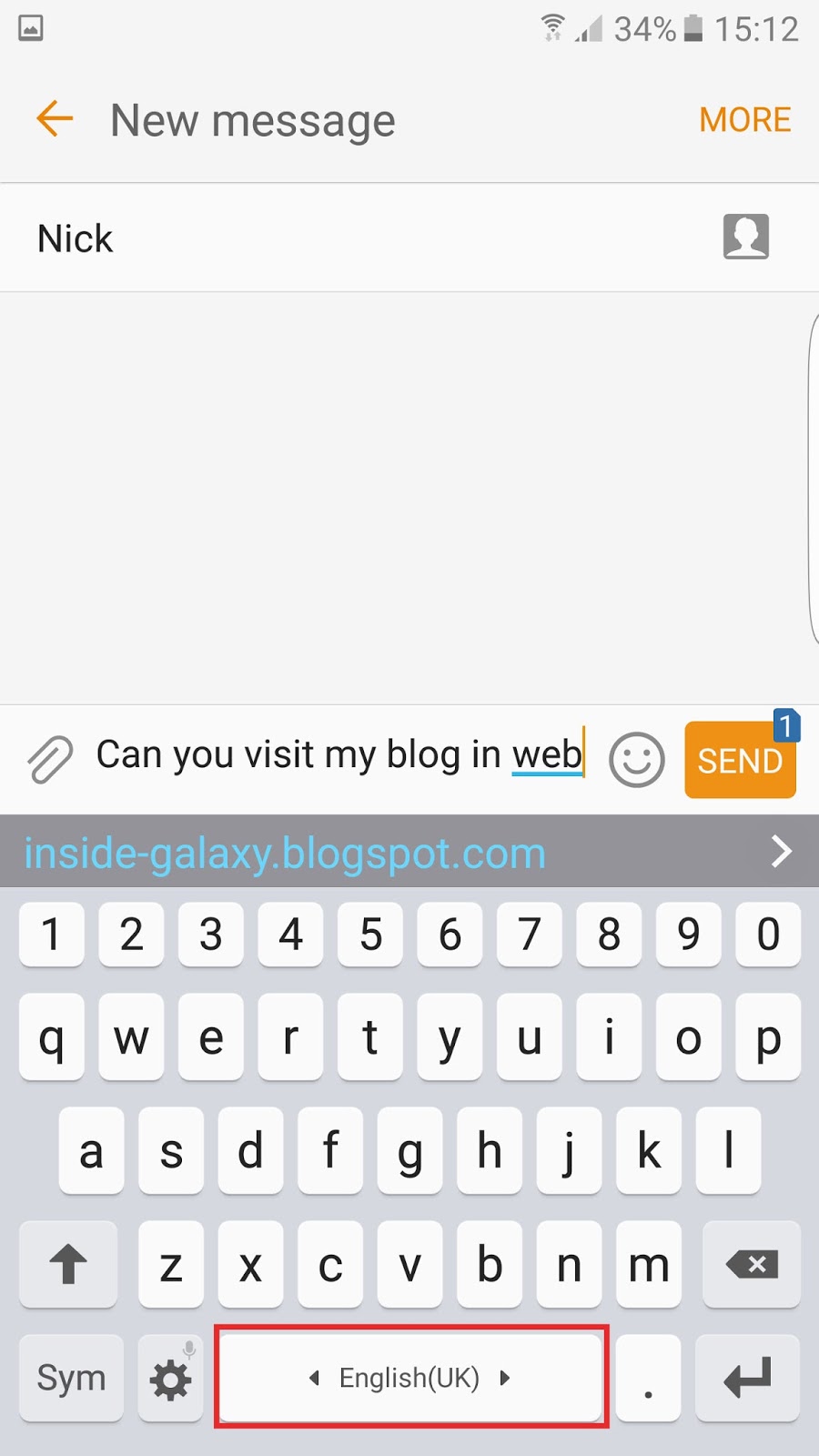The width and height of the screenshot is (819, 1456).
Task: Tap the backspace key
Action: point(752,1264)
